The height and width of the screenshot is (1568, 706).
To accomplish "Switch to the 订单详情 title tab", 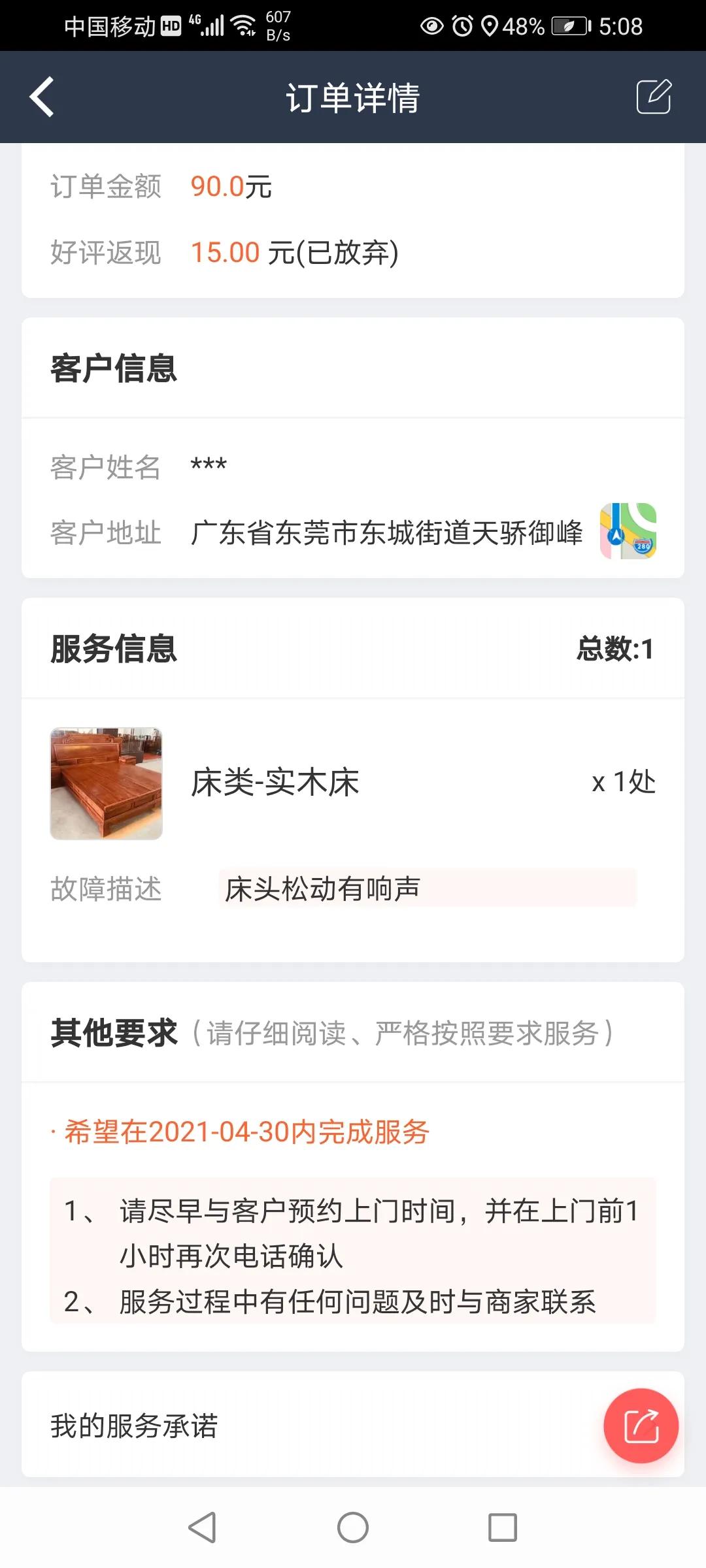I will (353, 98).
